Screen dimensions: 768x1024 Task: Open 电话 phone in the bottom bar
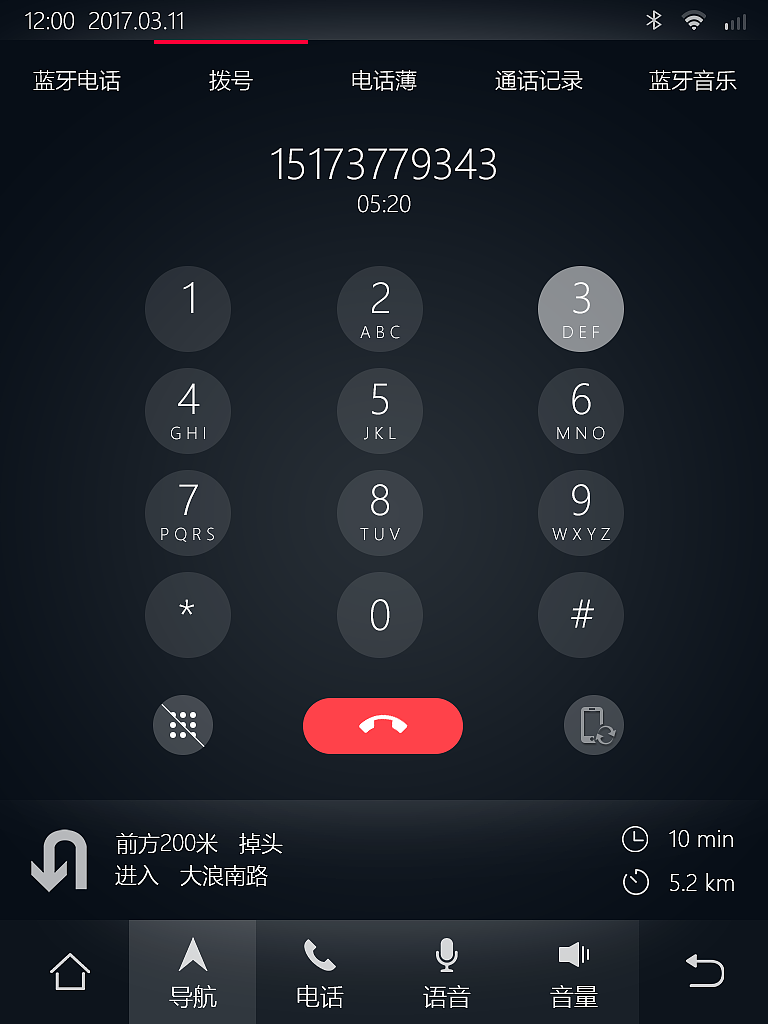[x=319, y=971]
